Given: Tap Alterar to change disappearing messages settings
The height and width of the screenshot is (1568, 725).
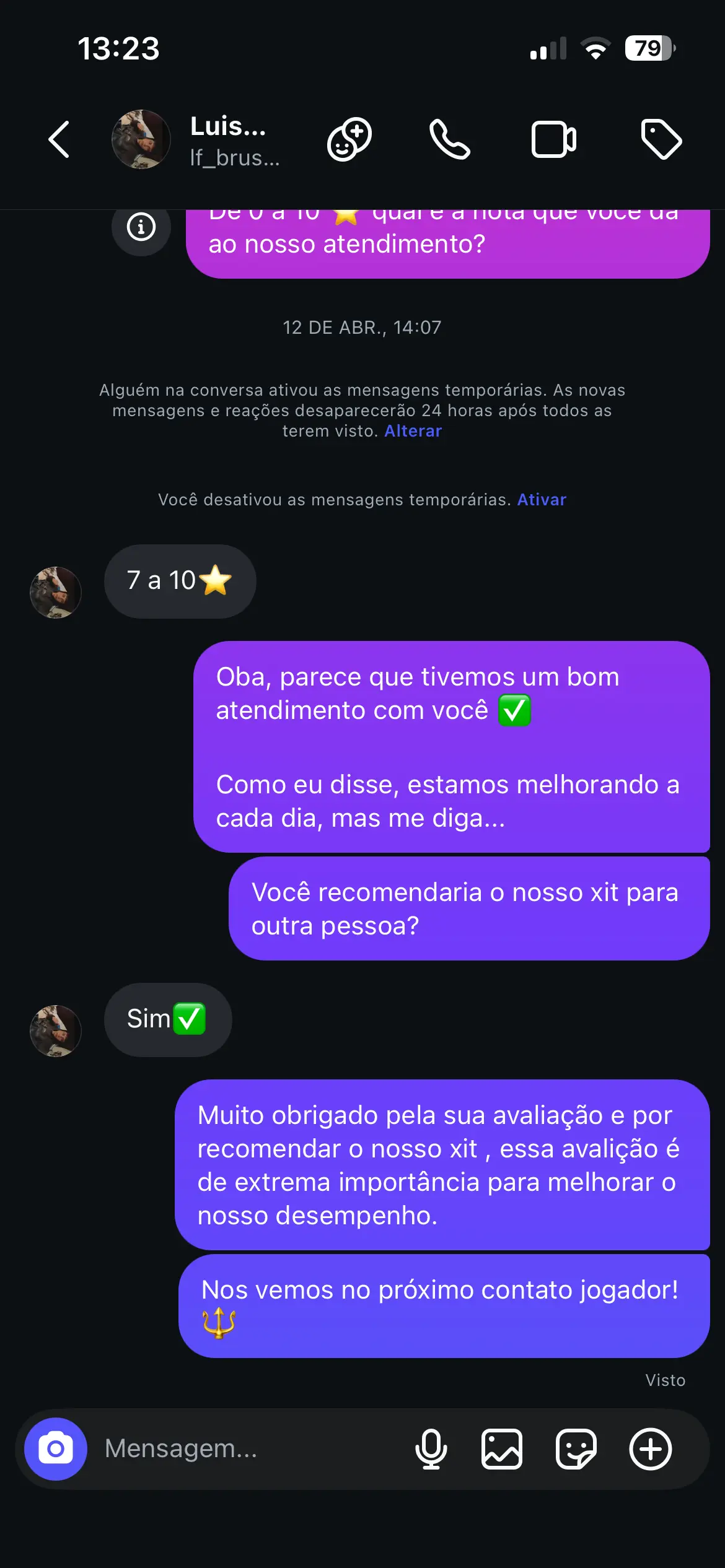Looking at the screenshot, I should tap(413, 430).
